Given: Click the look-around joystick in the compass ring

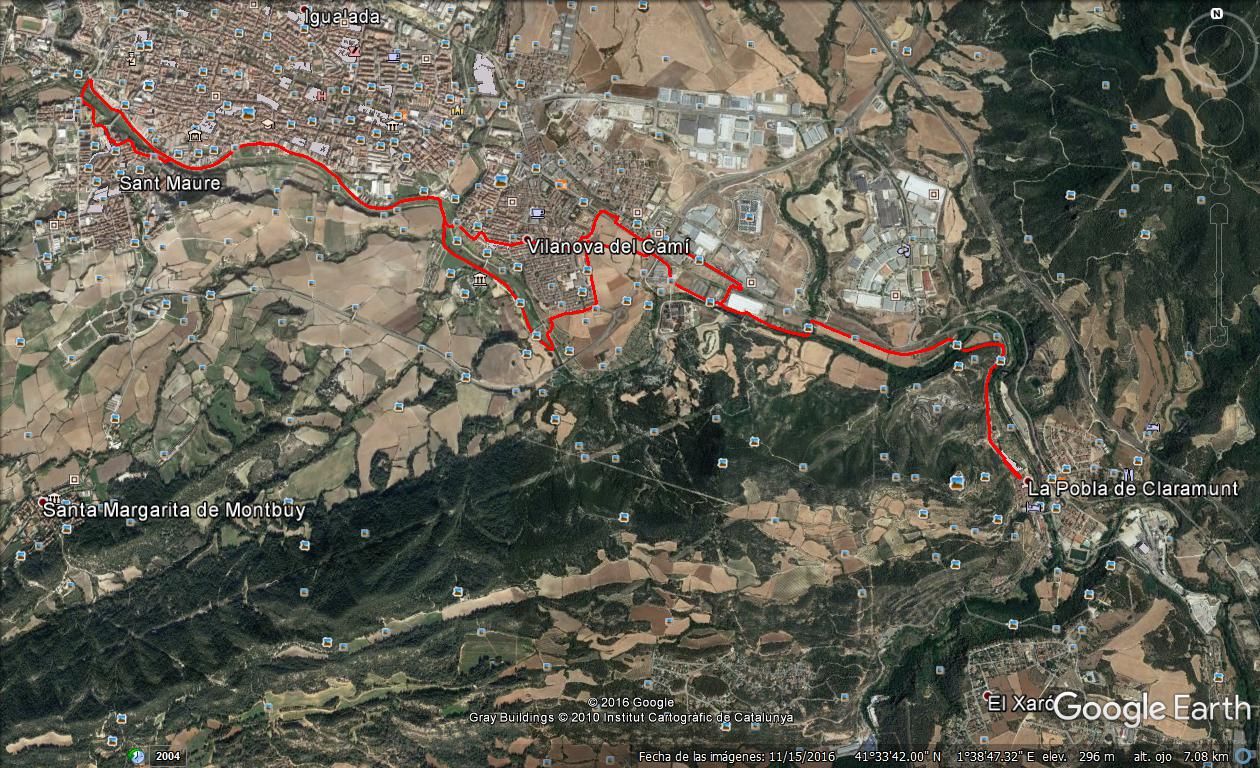Looking at the screenshot, I should [x=1216, y=48].
